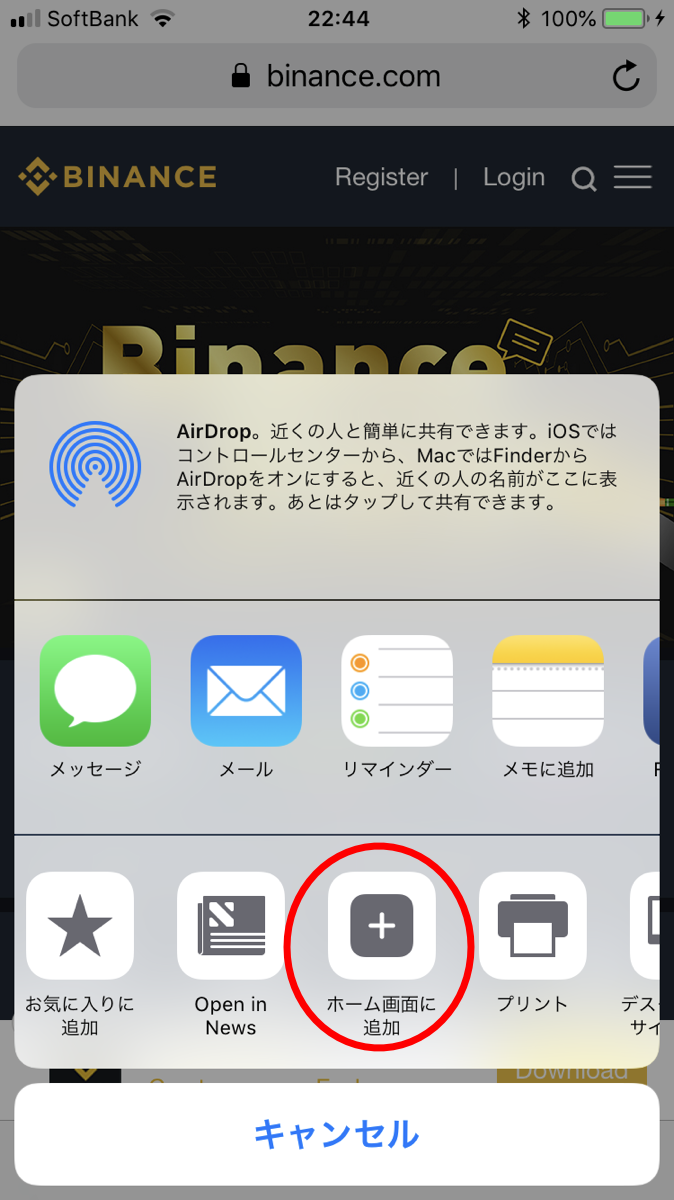Image resolution: width=674 pixels, height=1200 pixels.
Task: Select メモに追加 (Add to Notes)
Action: [548, 691]
